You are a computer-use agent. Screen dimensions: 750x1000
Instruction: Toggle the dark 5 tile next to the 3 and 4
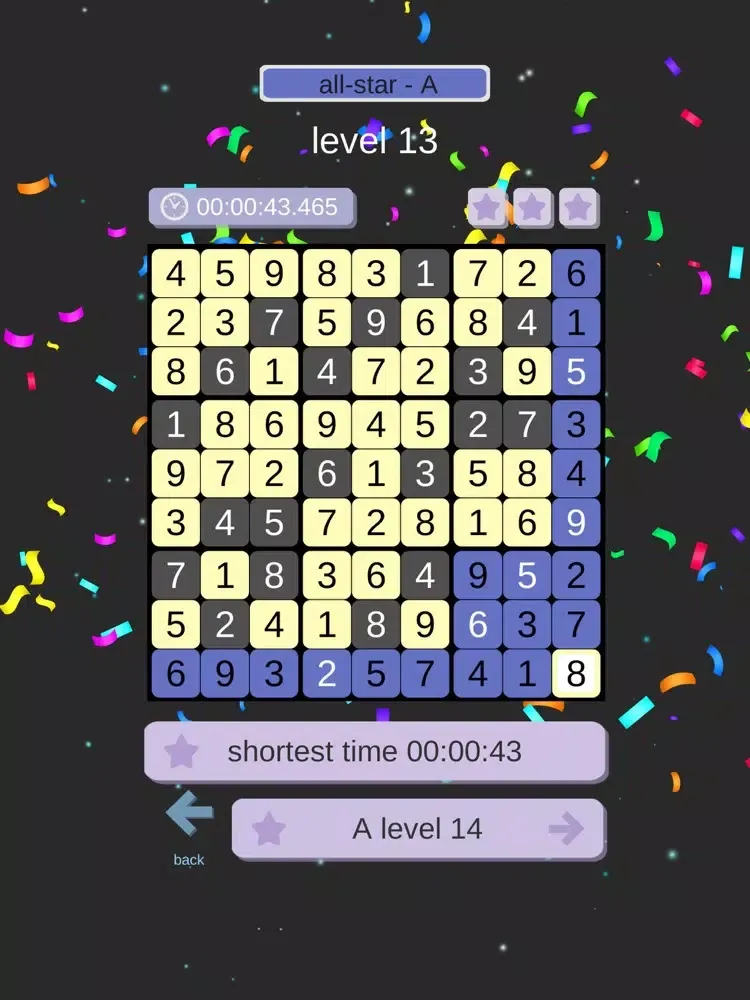275,523
